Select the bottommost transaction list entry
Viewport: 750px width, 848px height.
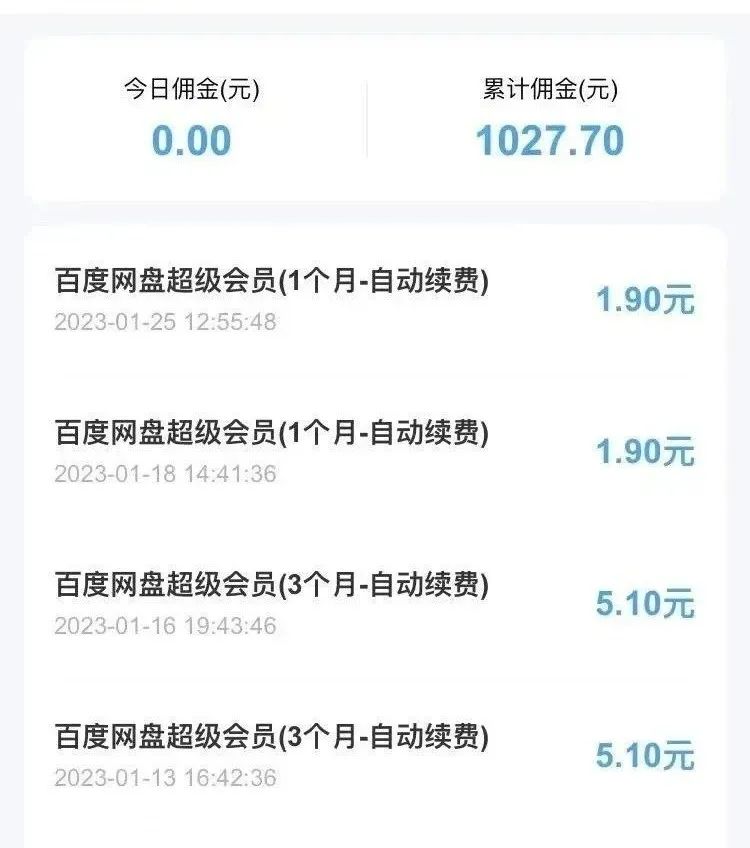(x=375, y=755)
